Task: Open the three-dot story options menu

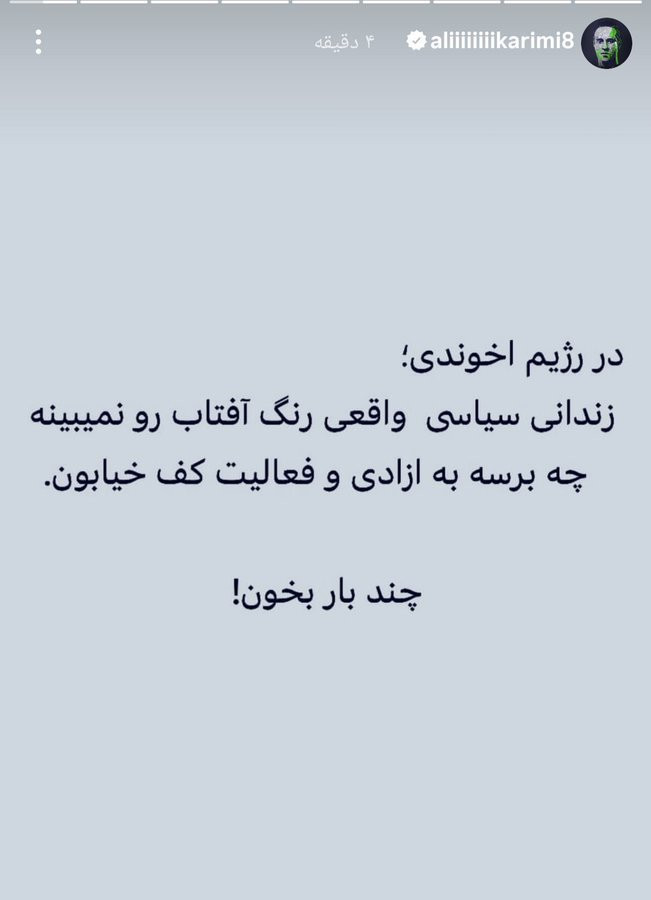Action: point(38,42)
